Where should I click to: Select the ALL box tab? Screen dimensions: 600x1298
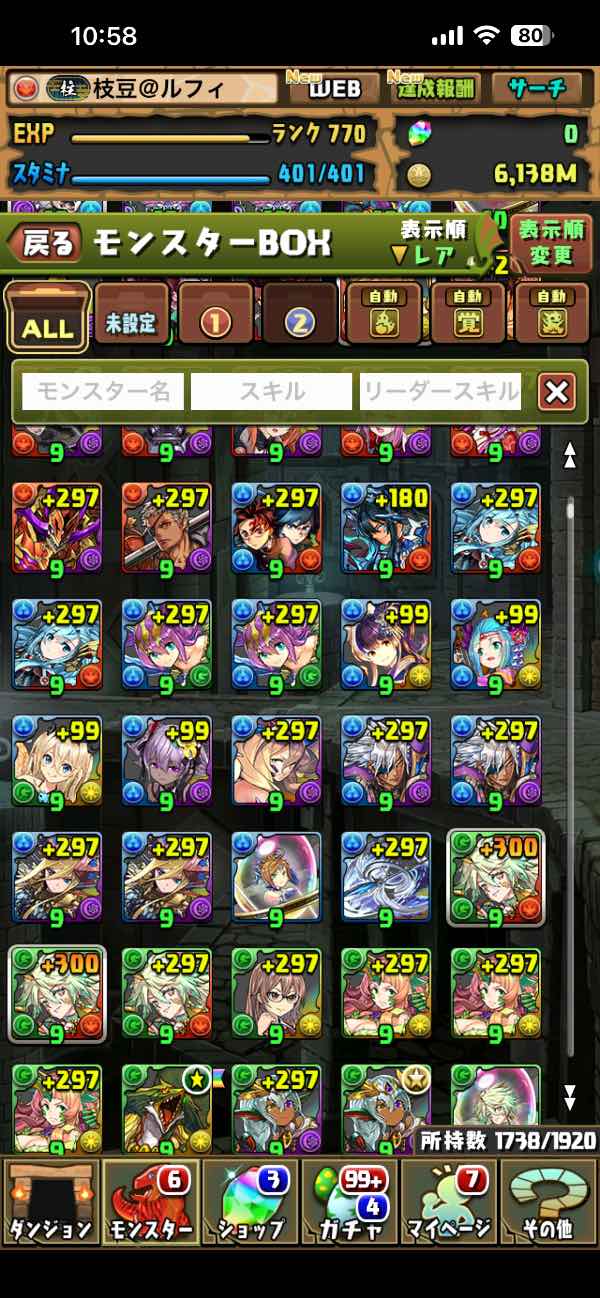[48, 316]
